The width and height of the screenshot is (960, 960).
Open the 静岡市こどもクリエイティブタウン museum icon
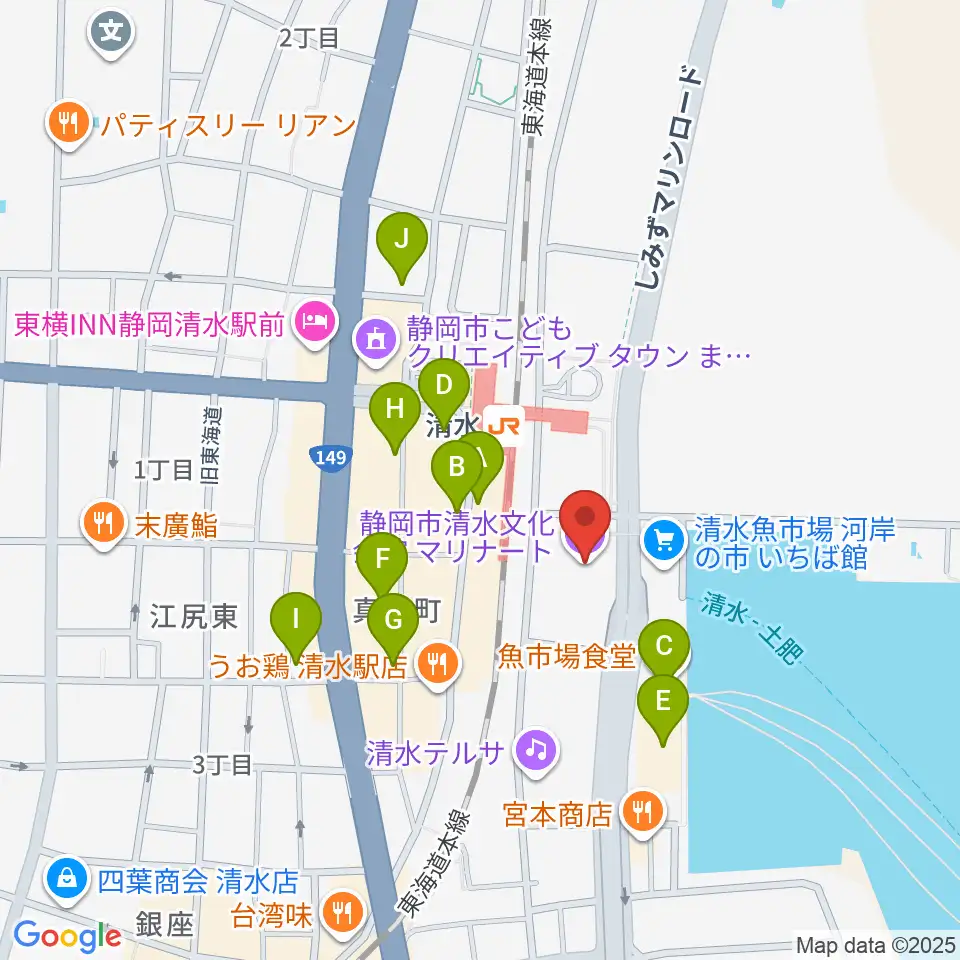tap(376, 340)
